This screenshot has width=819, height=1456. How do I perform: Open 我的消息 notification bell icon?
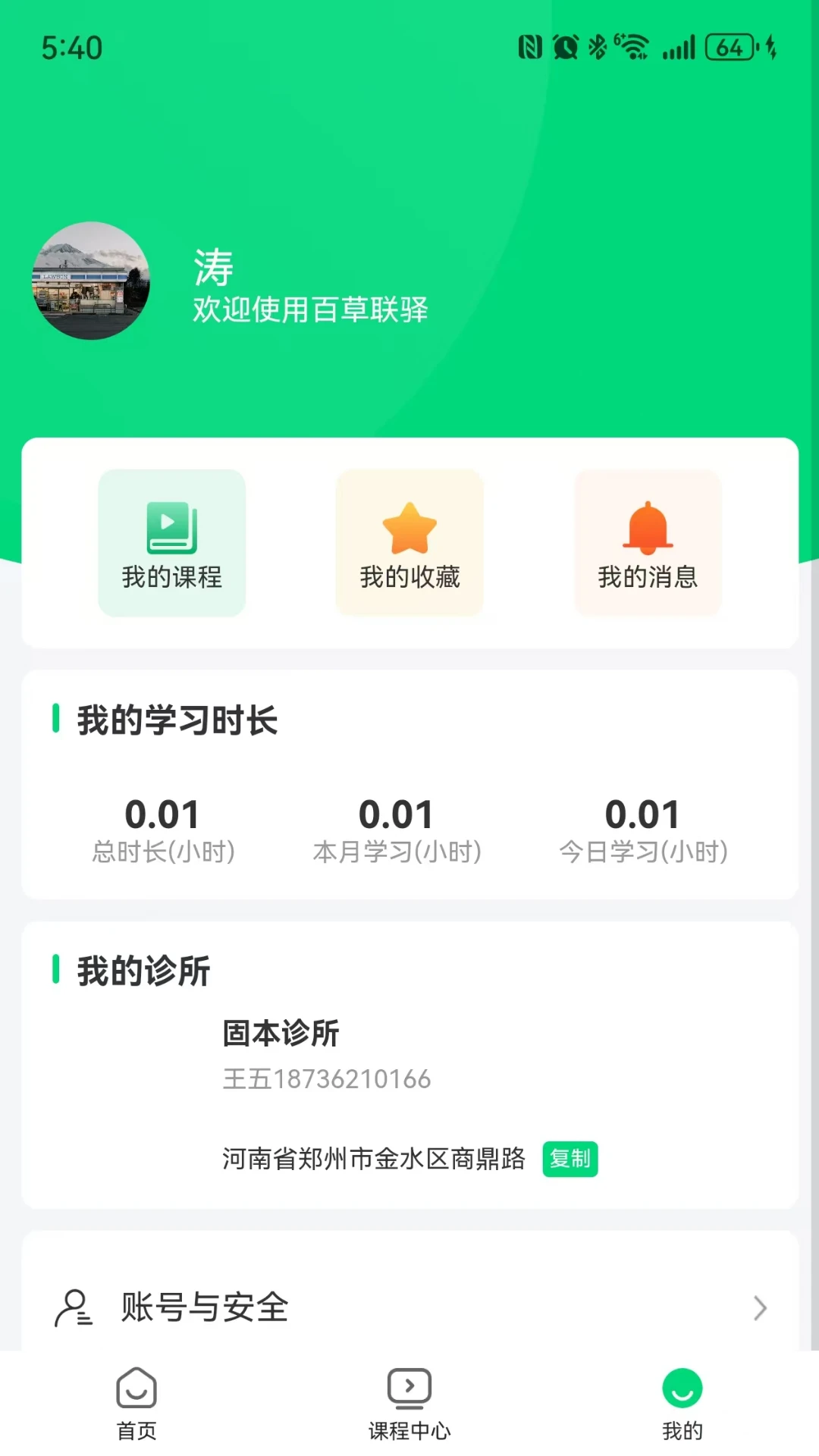648,526
